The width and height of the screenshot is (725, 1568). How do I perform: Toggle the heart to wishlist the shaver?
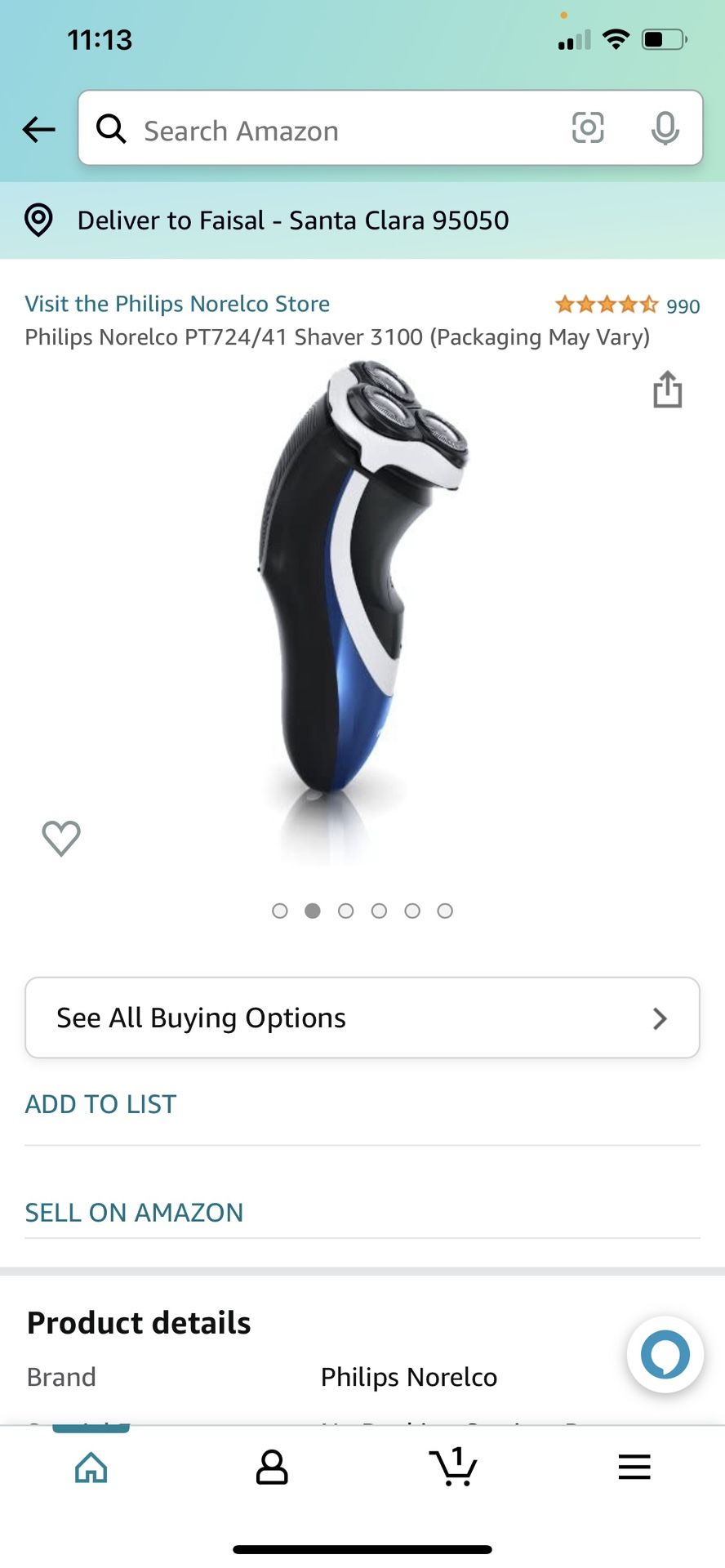point(60,838)
